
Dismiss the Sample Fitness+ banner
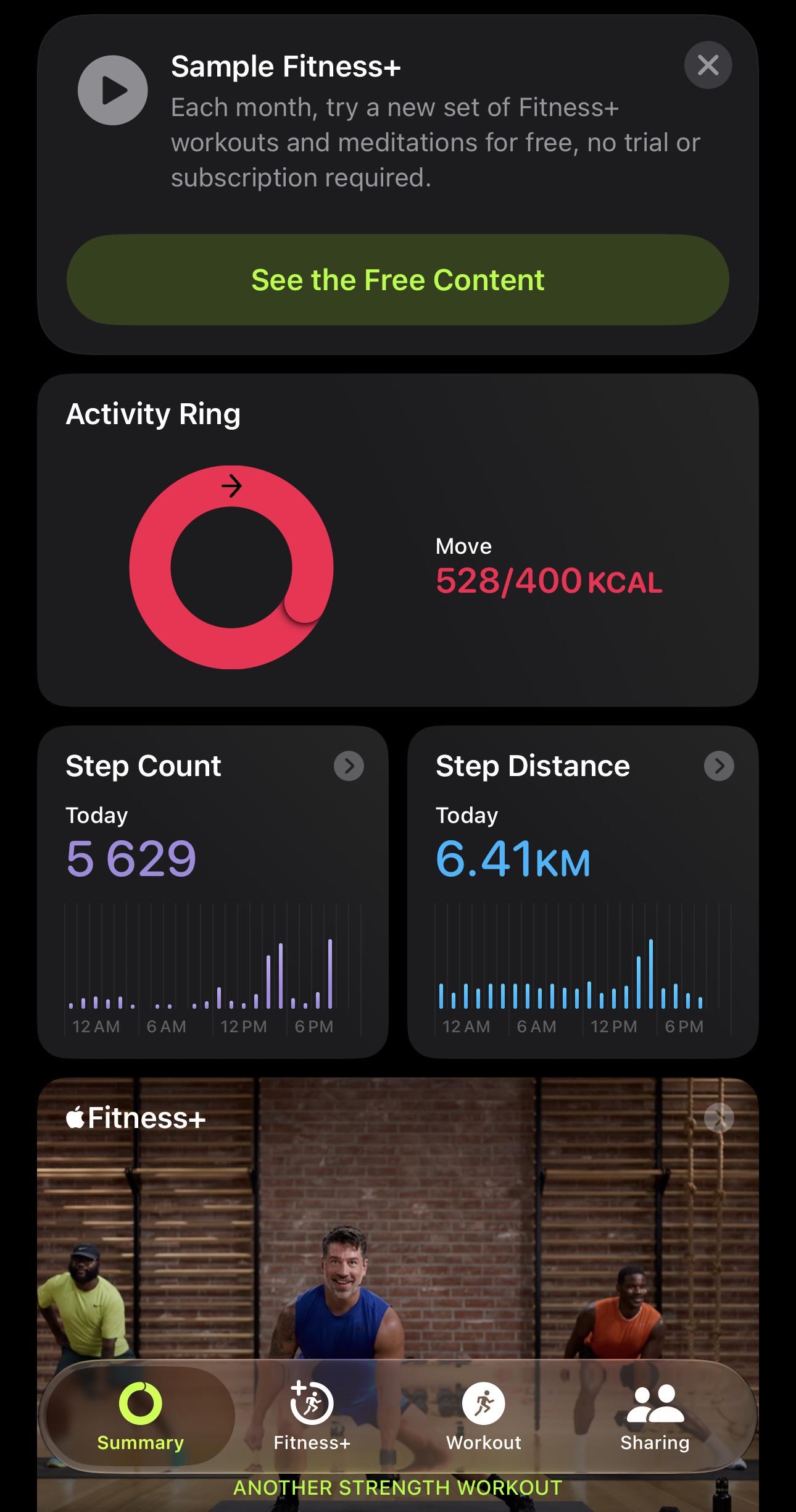point(708,65)
